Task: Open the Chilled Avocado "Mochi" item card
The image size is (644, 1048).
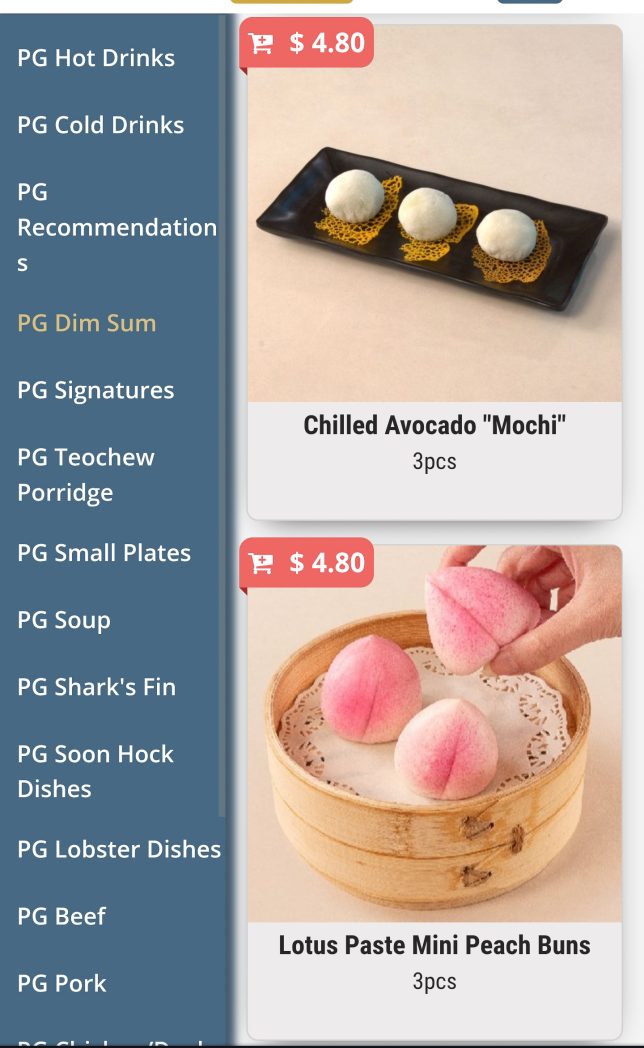Action: click(x=434, y=426)
